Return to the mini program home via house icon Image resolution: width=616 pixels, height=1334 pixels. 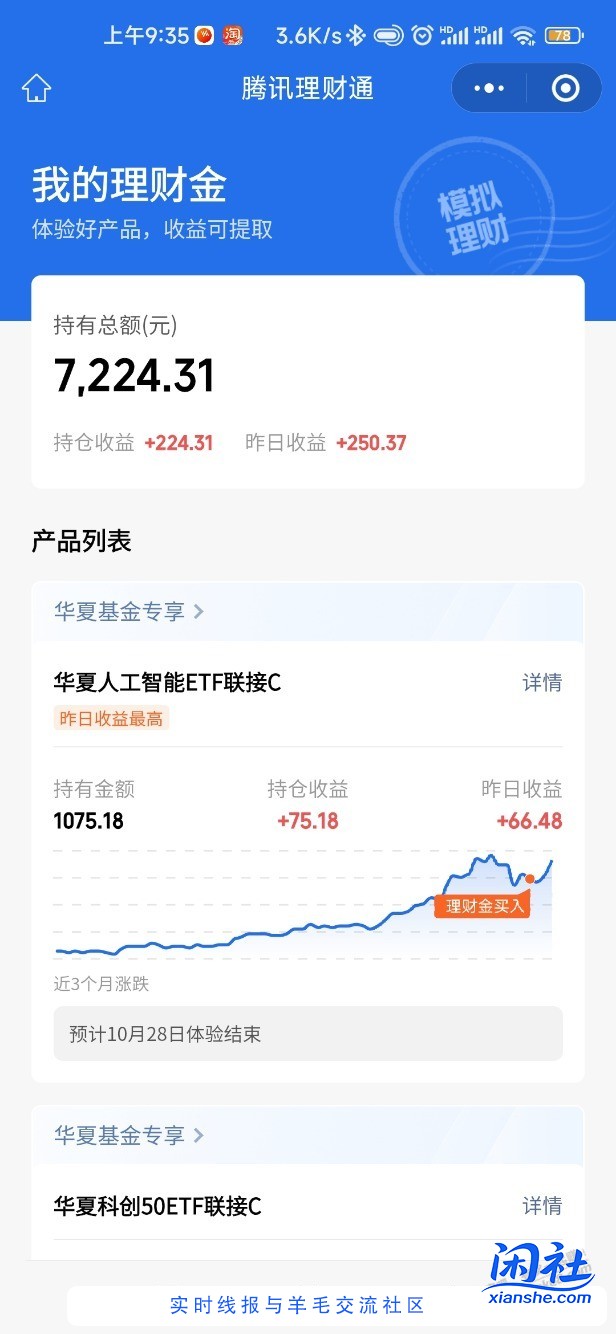(x=36, y=88)
